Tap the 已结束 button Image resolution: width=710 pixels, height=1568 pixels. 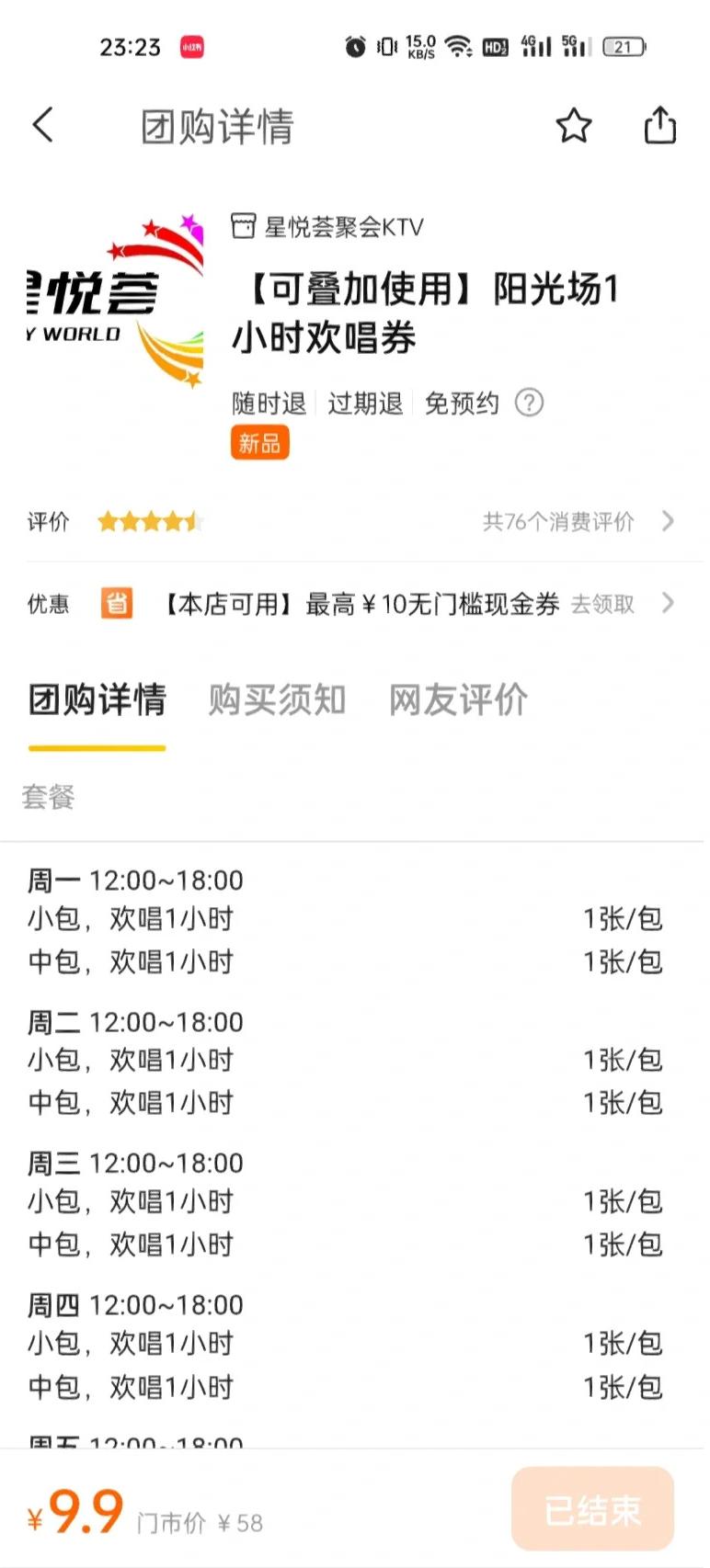click(x=592, y=1509)
